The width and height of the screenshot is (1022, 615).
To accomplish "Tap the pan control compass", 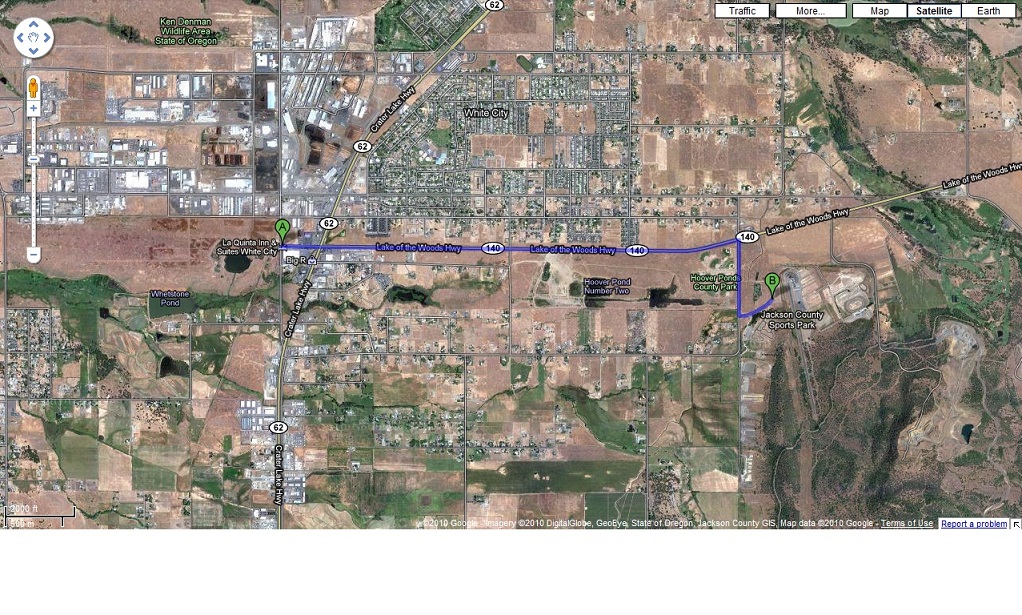I will tap(33, 41).
